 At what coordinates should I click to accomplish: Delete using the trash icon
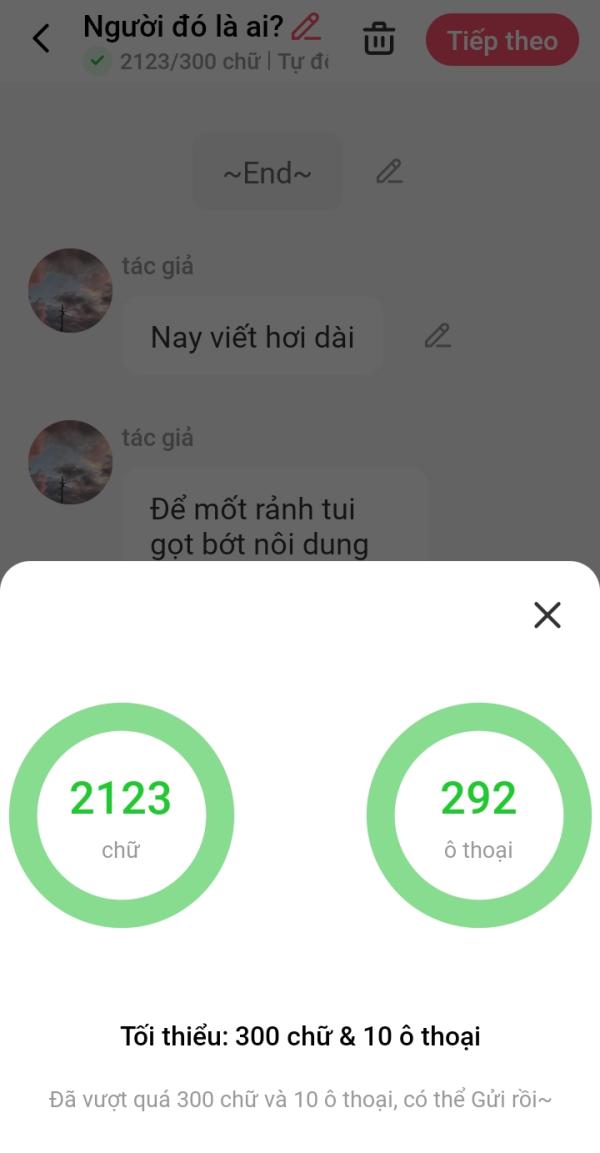point(379,40)
